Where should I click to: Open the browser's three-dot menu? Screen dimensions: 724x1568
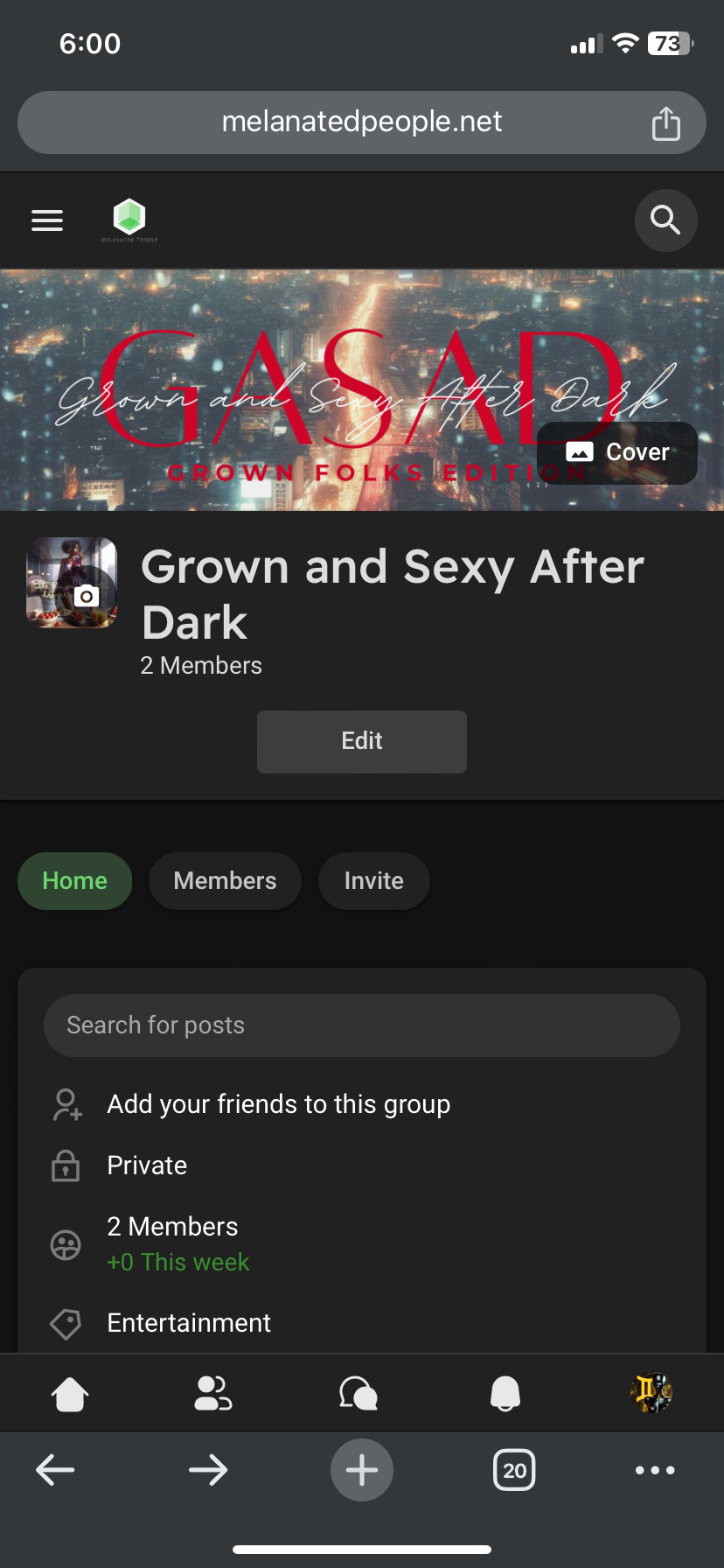pyautogui.click(x=655, y=1470)
